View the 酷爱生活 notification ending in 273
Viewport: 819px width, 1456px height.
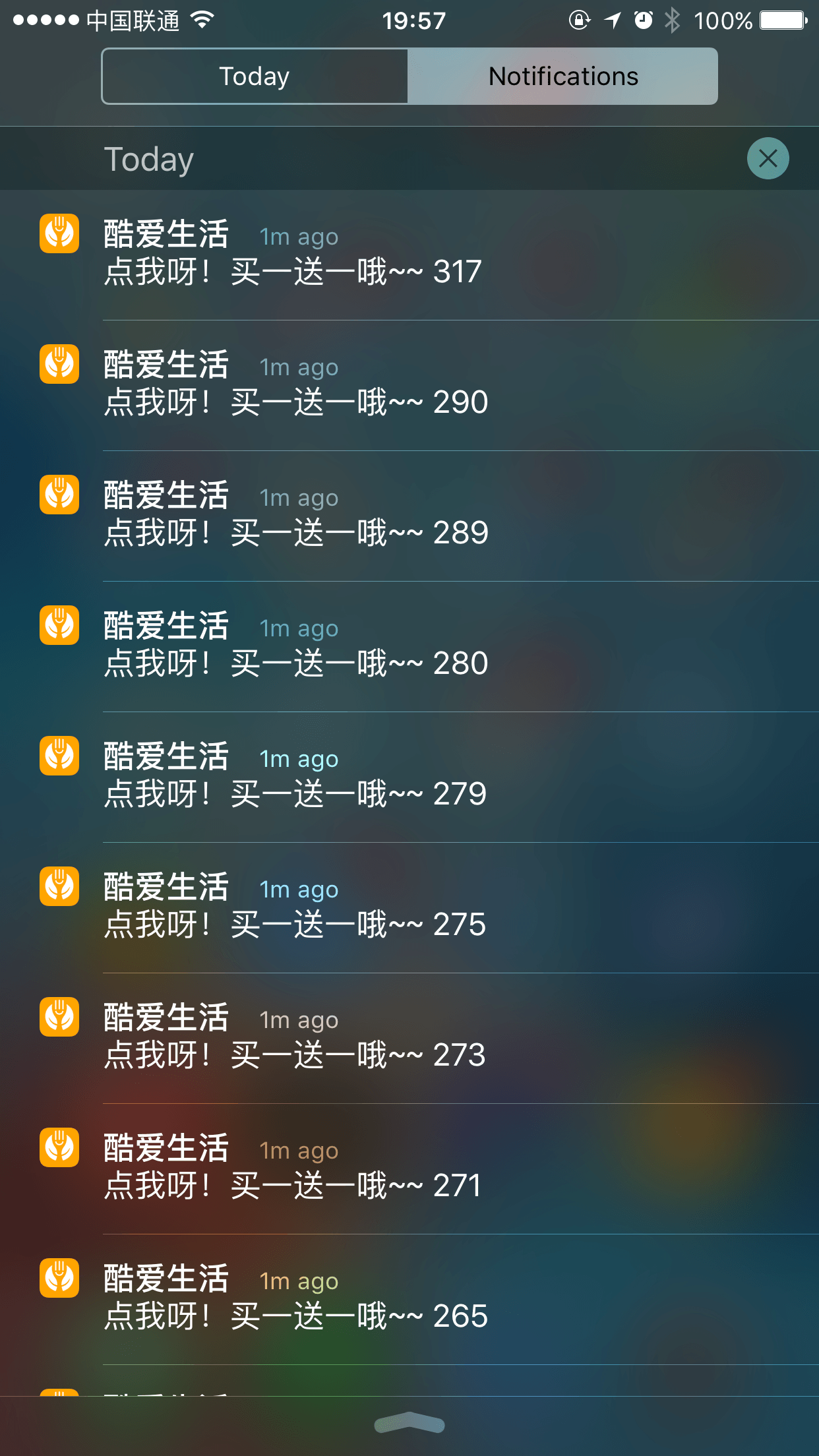[x=409, y=1039]
